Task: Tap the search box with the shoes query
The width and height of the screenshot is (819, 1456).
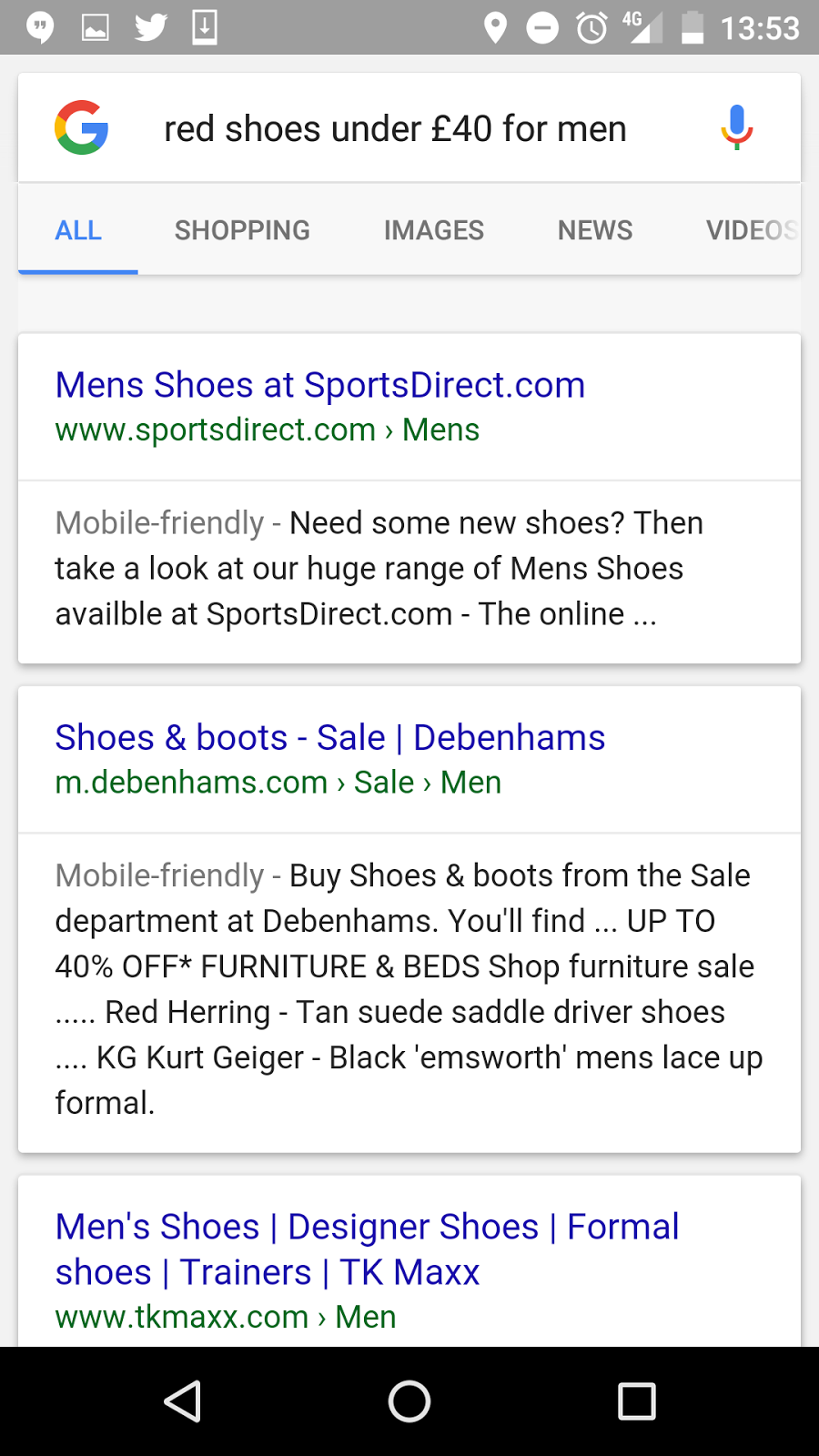Action: (395, 128)
